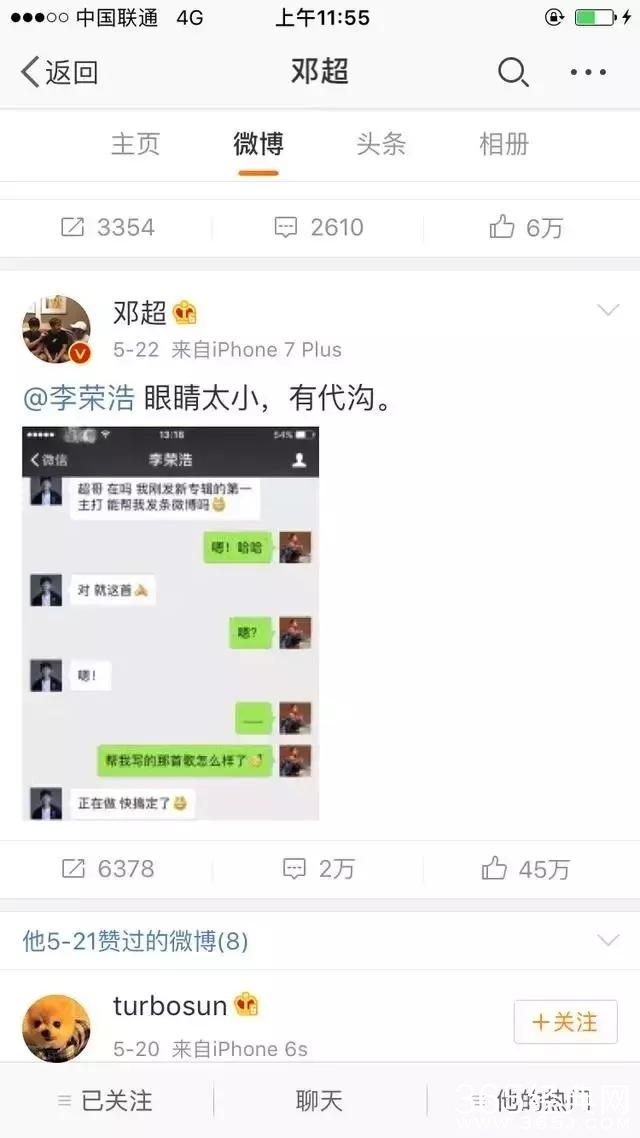Open the three-dot overflow menu

coord(588,72)
